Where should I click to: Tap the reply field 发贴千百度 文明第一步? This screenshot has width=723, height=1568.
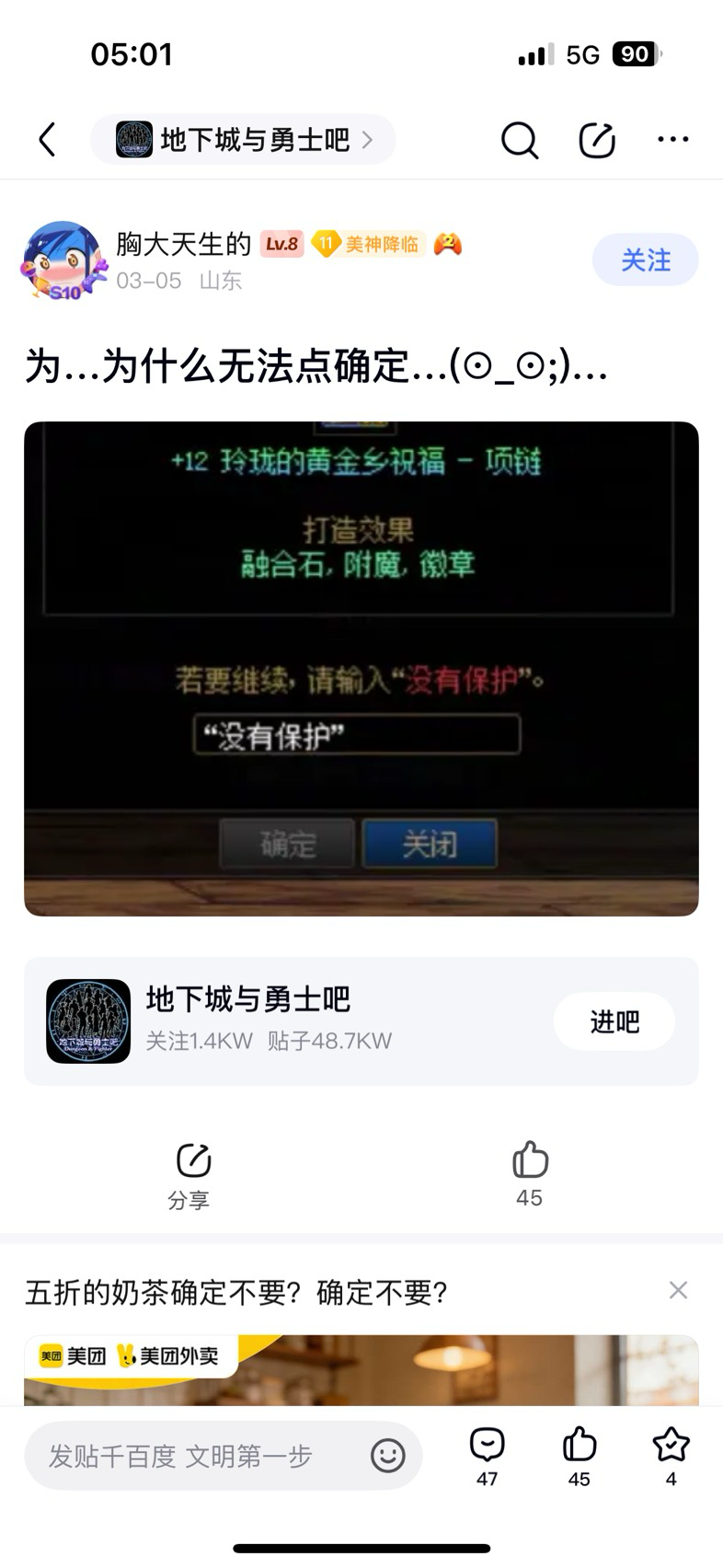coord(193,1456)
